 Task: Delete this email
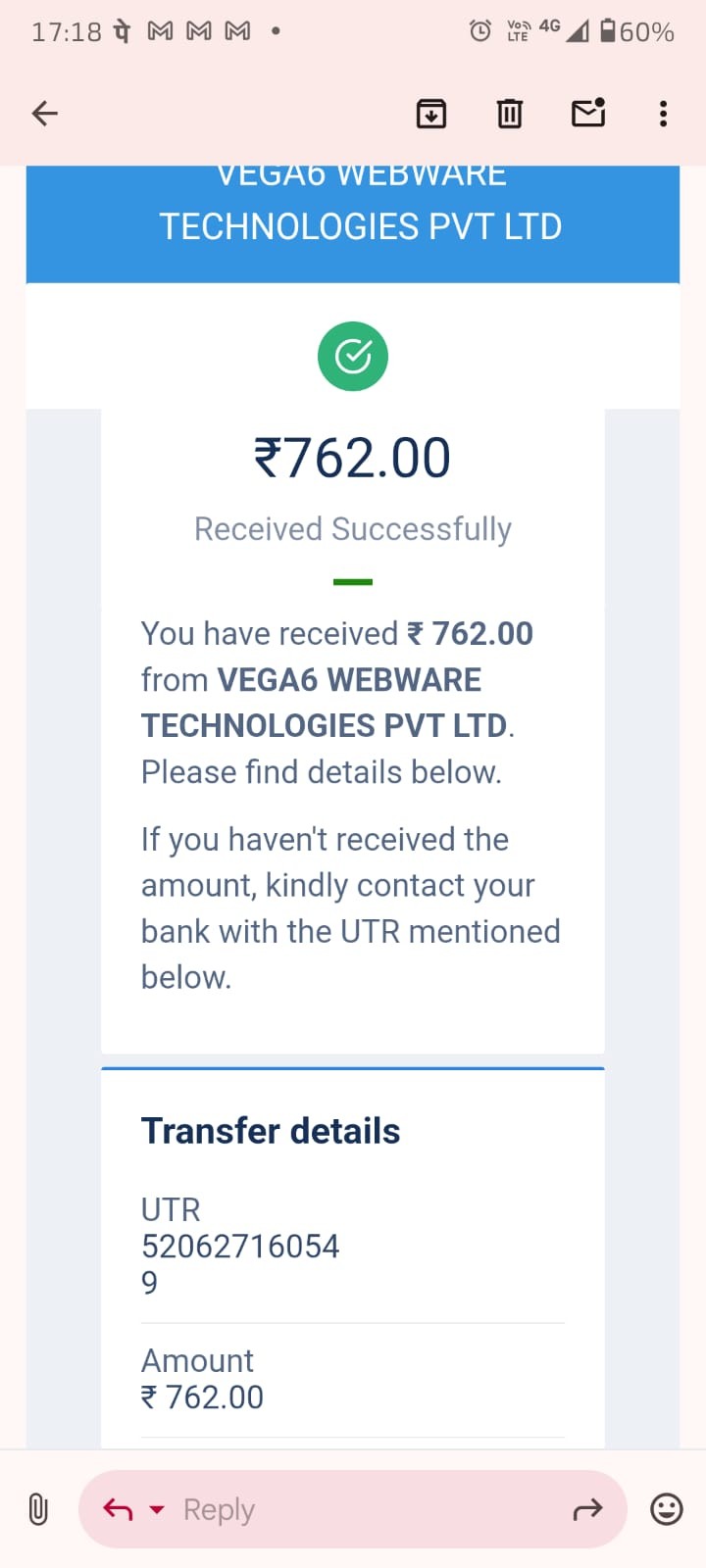click(x=510, y=114)
